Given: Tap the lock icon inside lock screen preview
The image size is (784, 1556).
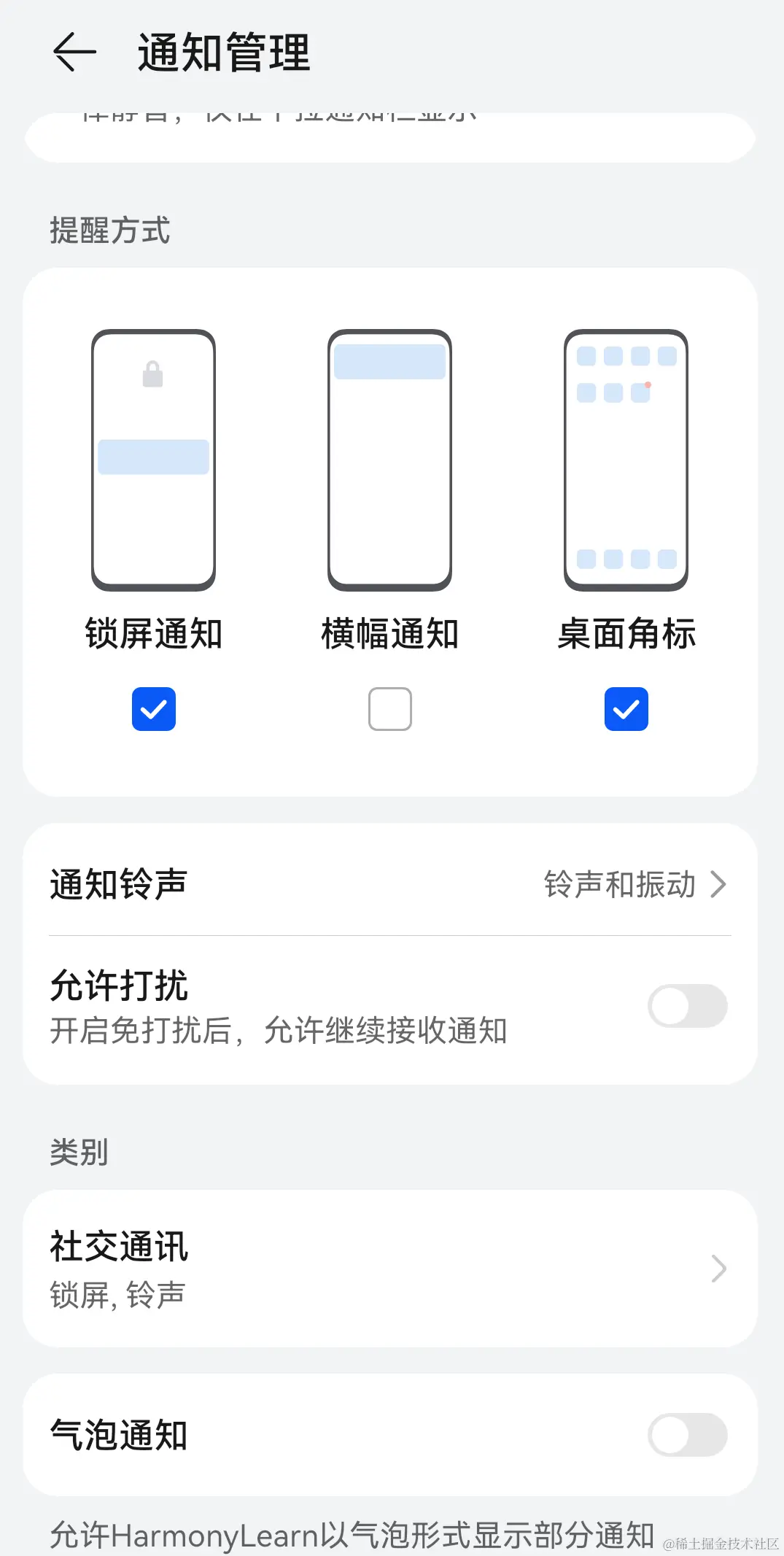Looking at the screenshot, I should pos(153,373).
